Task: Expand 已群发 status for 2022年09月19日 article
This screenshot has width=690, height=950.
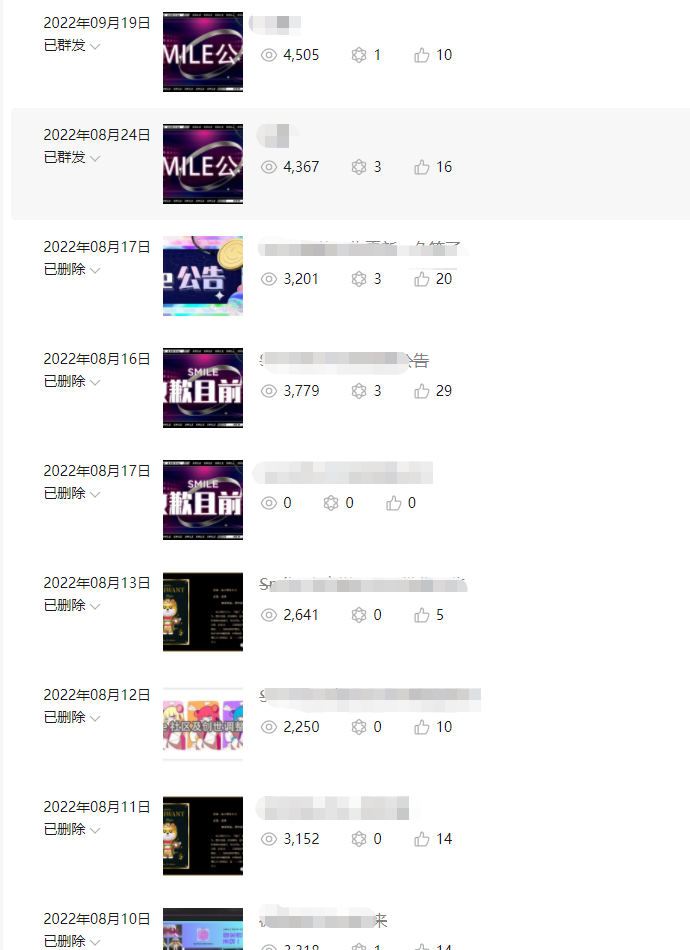Action: pos(73,46)
